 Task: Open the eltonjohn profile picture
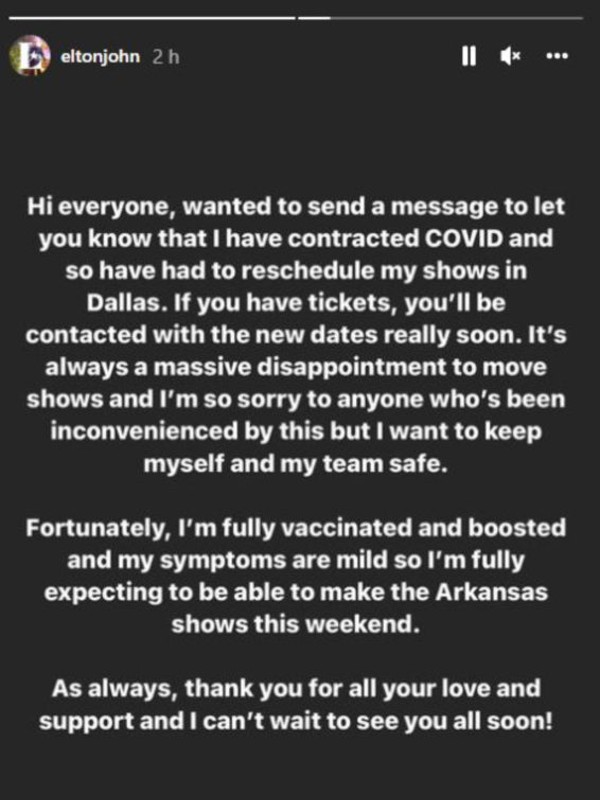(30, 57)
